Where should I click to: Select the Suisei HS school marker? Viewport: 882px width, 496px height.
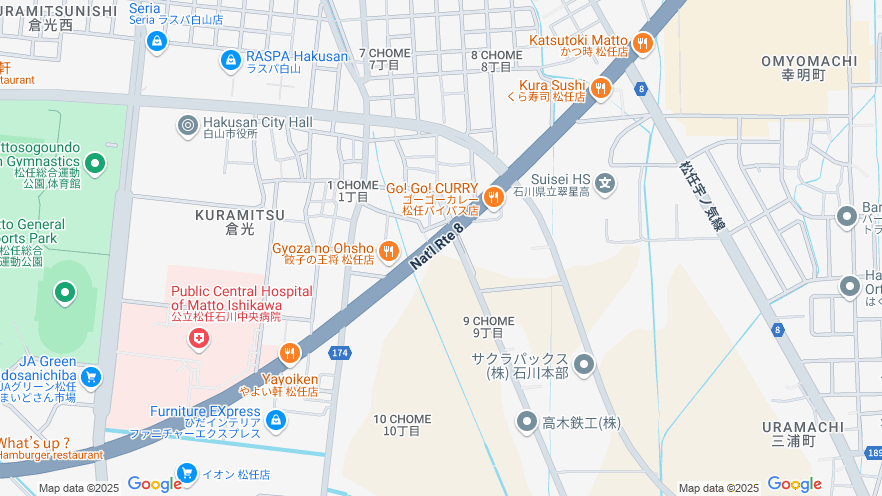[605, 183]
